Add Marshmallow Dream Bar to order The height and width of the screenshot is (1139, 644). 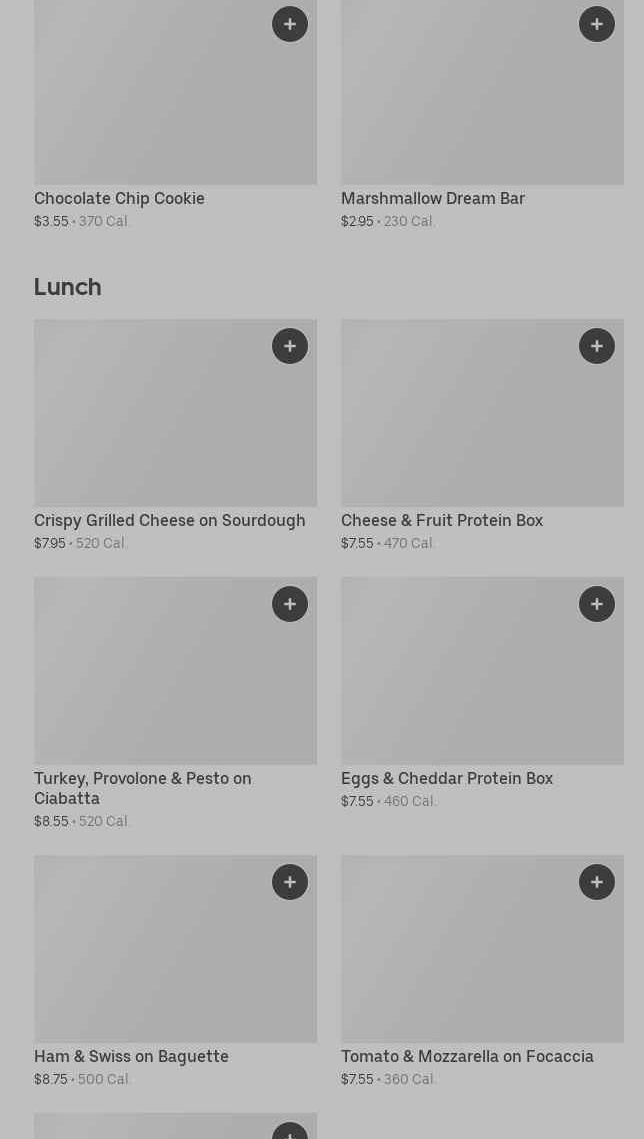[x=597, y=24]
